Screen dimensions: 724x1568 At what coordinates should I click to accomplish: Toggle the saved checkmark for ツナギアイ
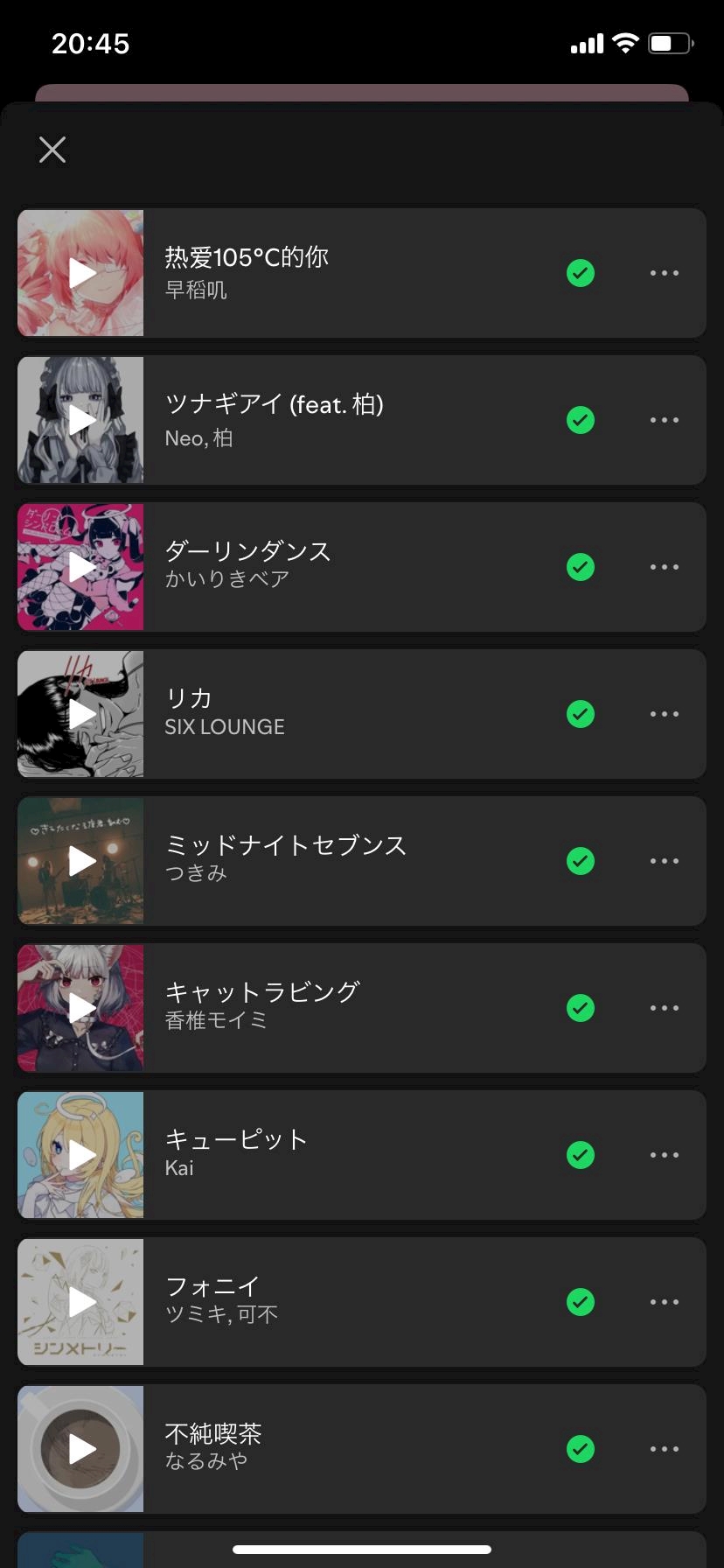[x=581, y=420]
